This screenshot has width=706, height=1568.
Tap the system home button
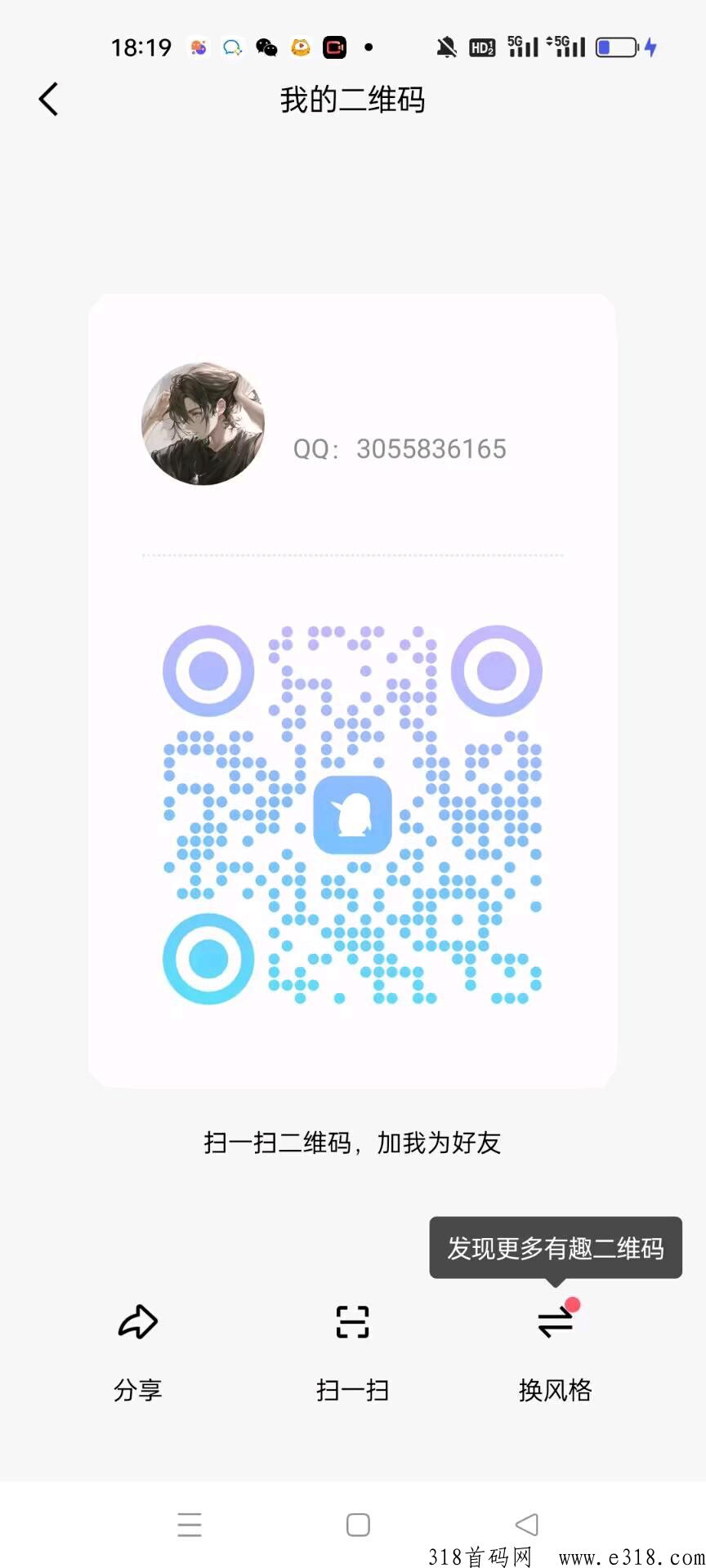358,1525
